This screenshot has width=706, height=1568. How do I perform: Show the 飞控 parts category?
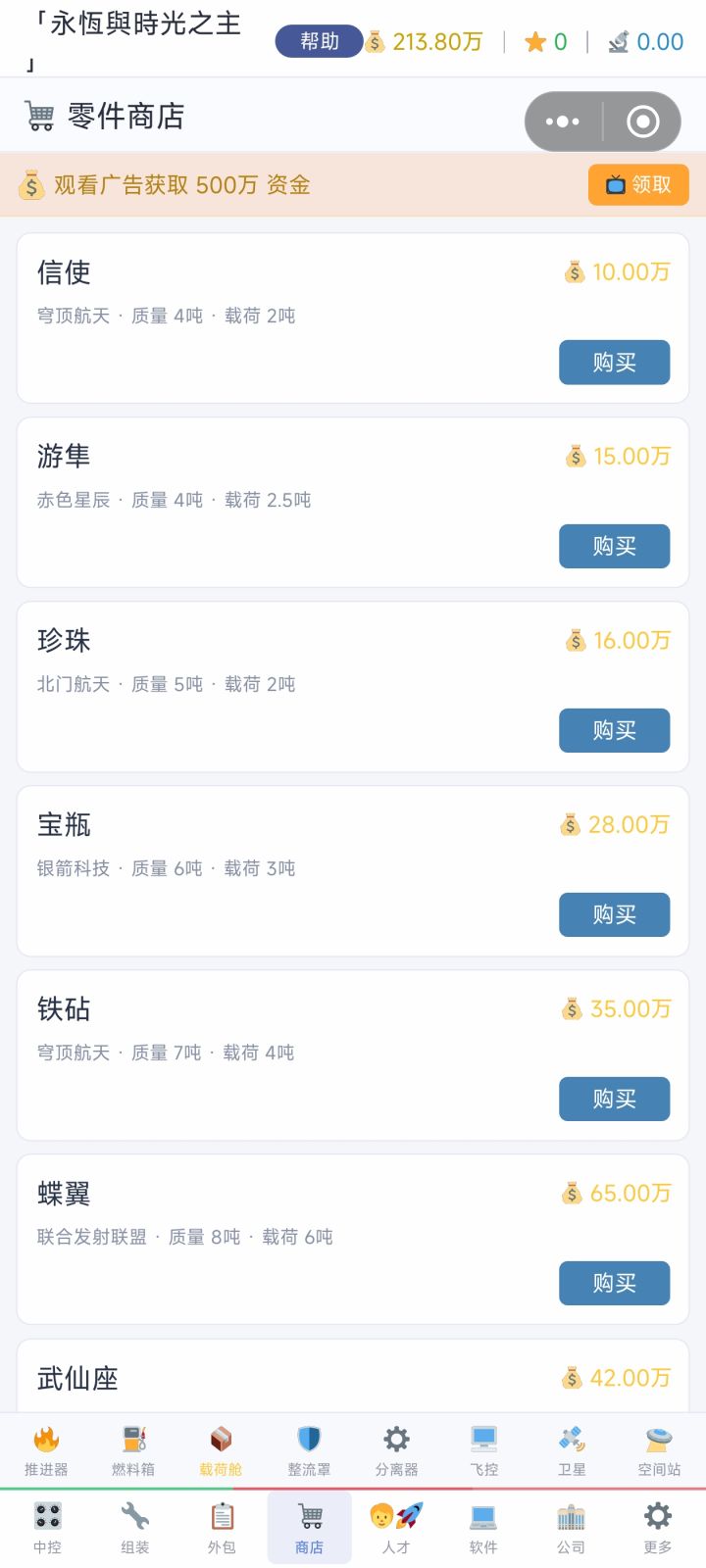click(483, 1450)
